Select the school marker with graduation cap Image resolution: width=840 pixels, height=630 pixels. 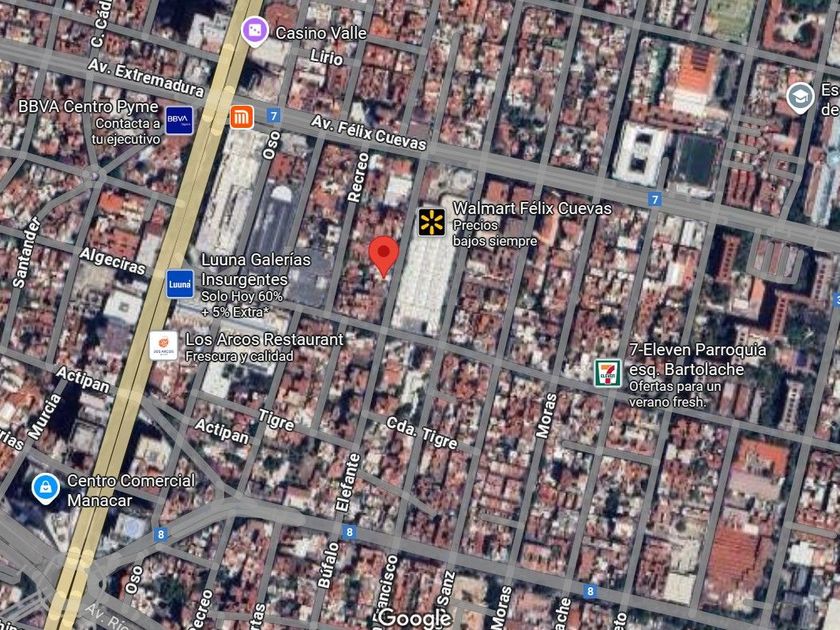pyautogui.click(x=800, y=97)
